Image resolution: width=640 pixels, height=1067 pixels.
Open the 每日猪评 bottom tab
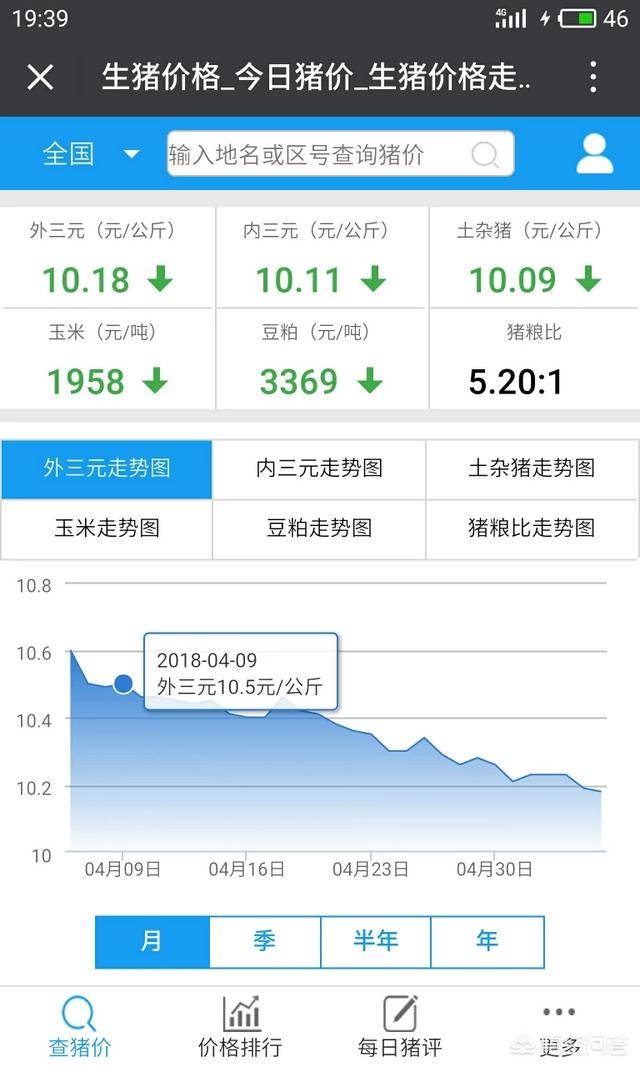400,1027
